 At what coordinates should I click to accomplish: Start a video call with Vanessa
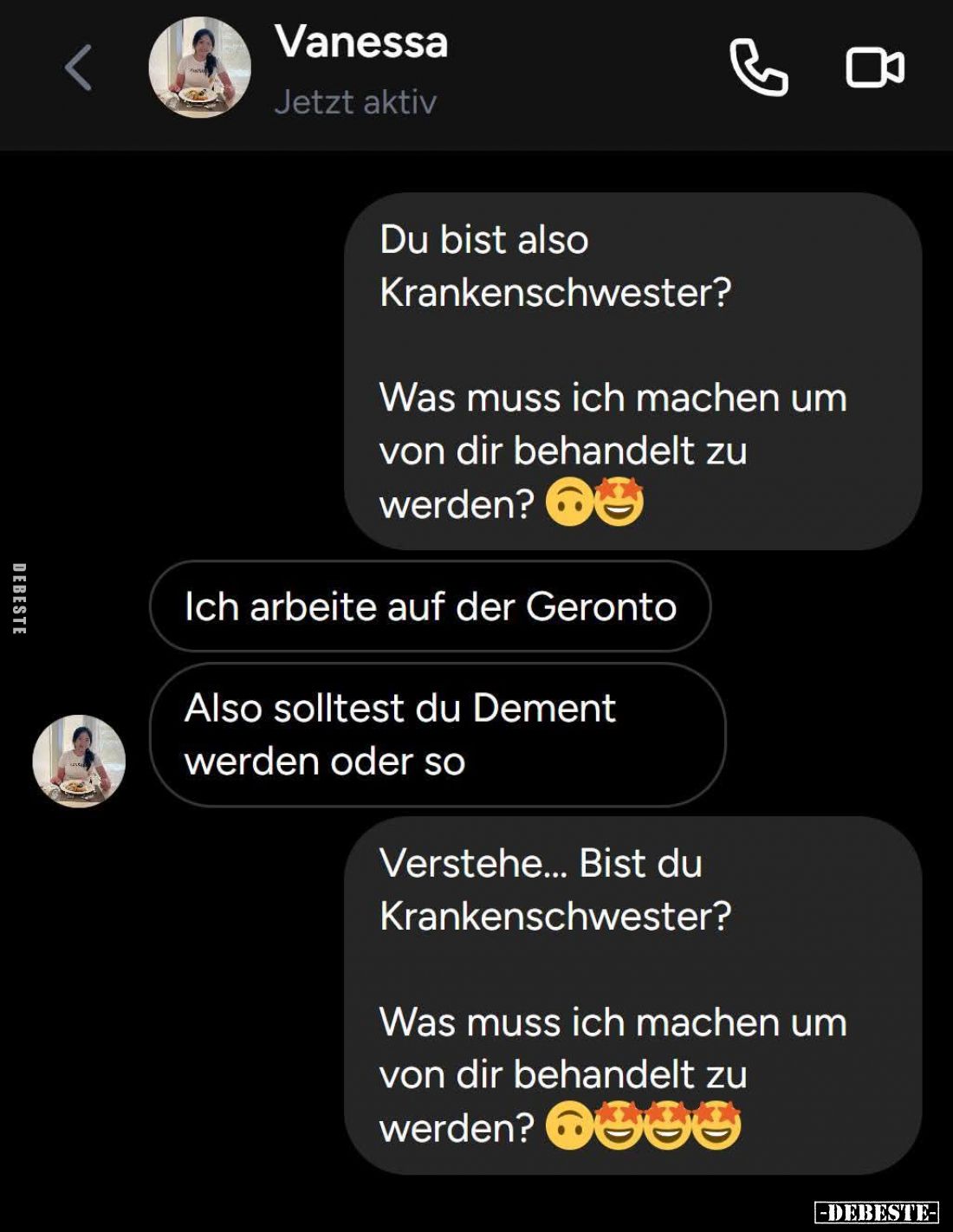pyautogui.click(x=874, y=68)
